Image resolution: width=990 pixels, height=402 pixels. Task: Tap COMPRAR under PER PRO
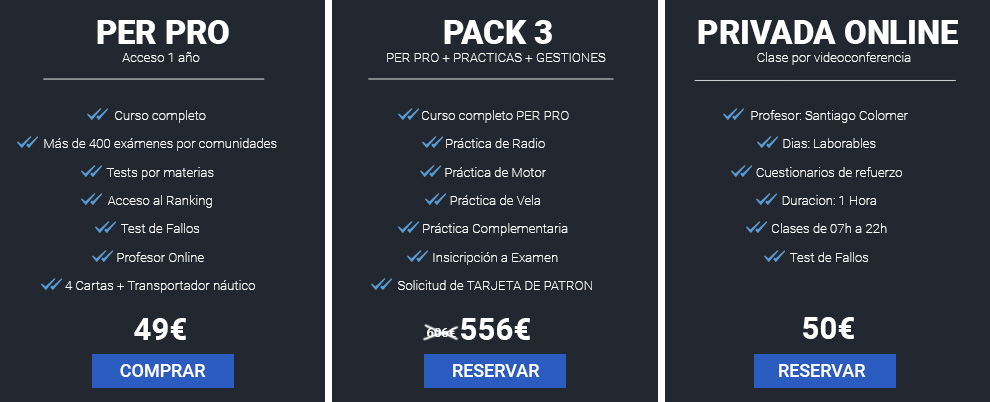click(163, 370)
